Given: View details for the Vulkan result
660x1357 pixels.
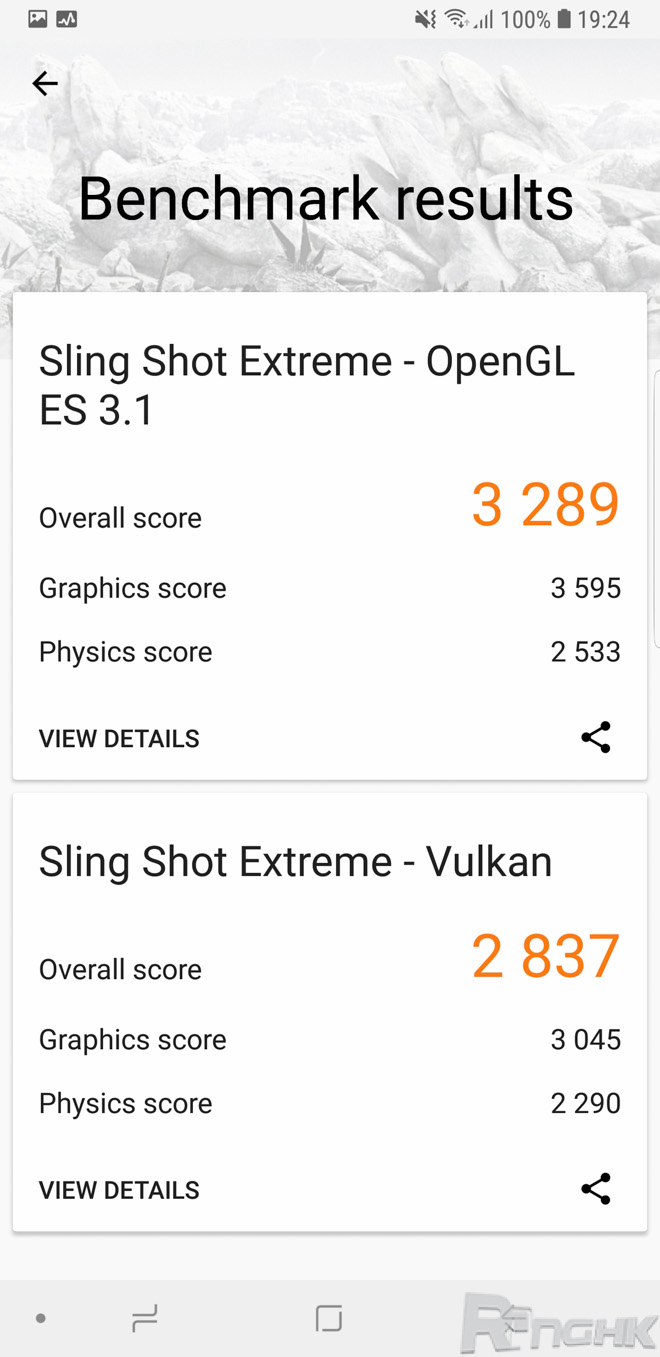Looking at the screenshot, I should (x=119, y=1190).
